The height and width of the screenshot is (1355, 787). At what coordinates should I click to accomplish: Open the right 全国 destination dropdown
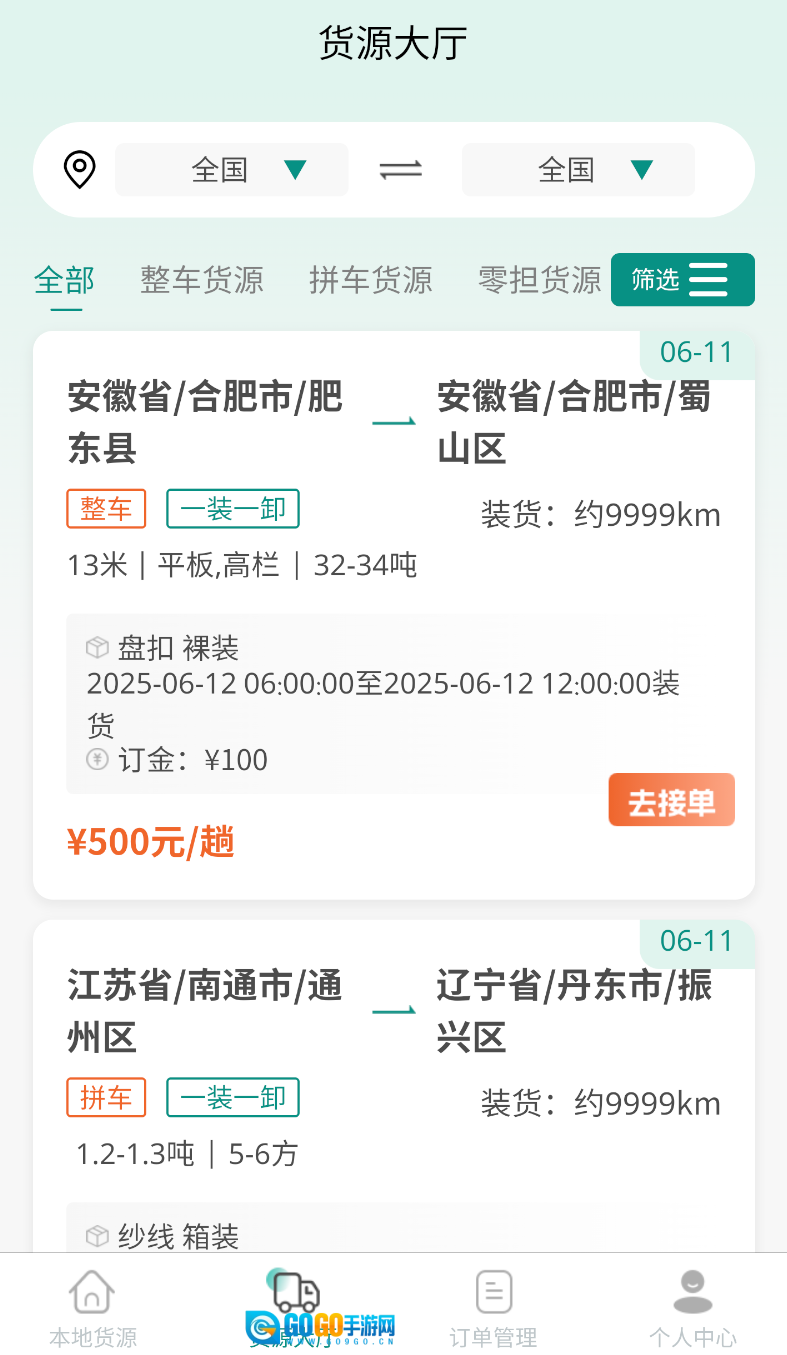click(578, 169)
